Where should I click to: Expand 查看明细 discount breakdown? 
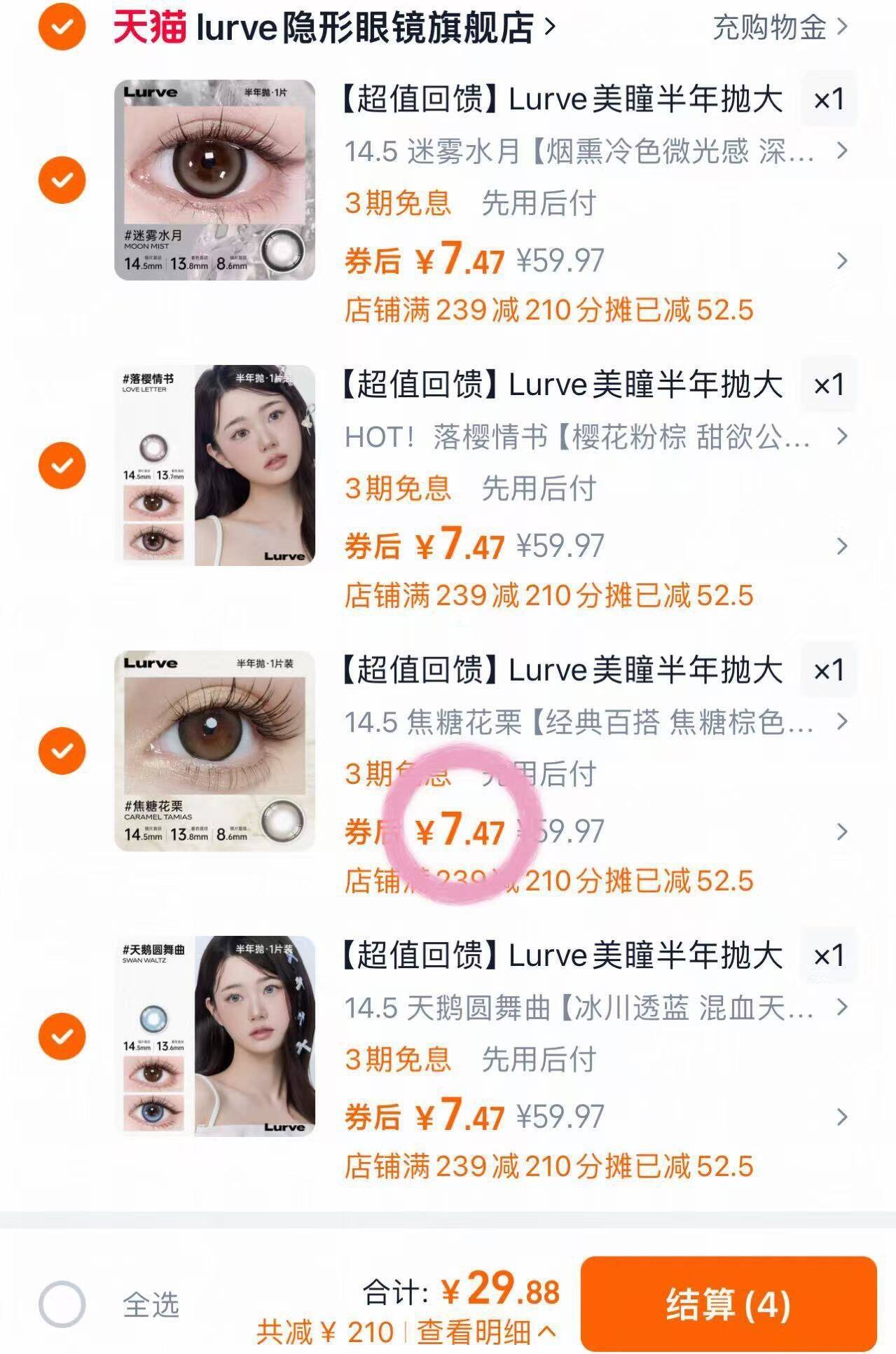tap(486, 1332)
